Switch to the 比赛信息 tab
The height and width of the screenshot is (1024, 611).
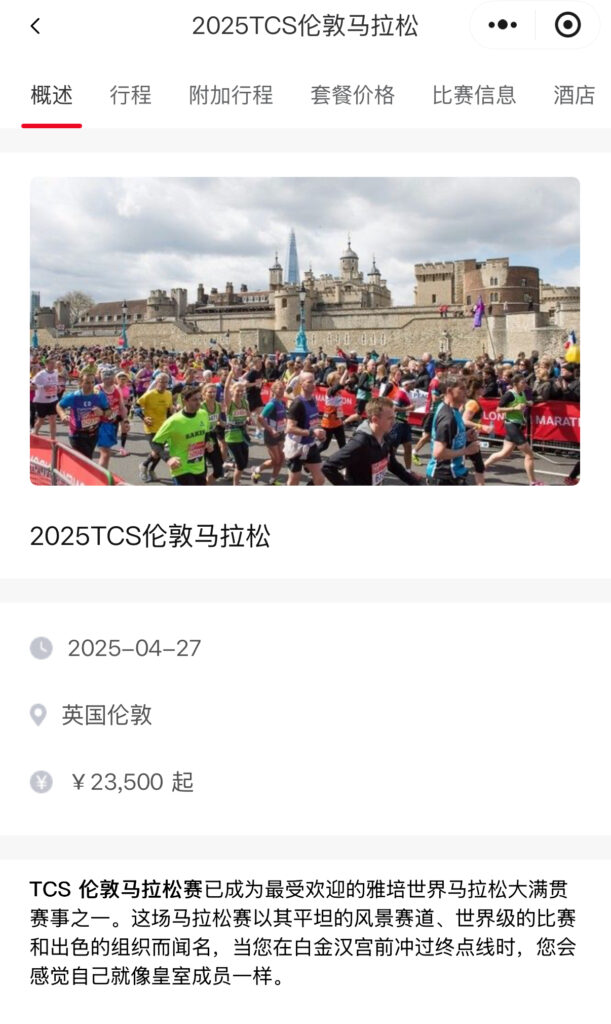point(474,95)
